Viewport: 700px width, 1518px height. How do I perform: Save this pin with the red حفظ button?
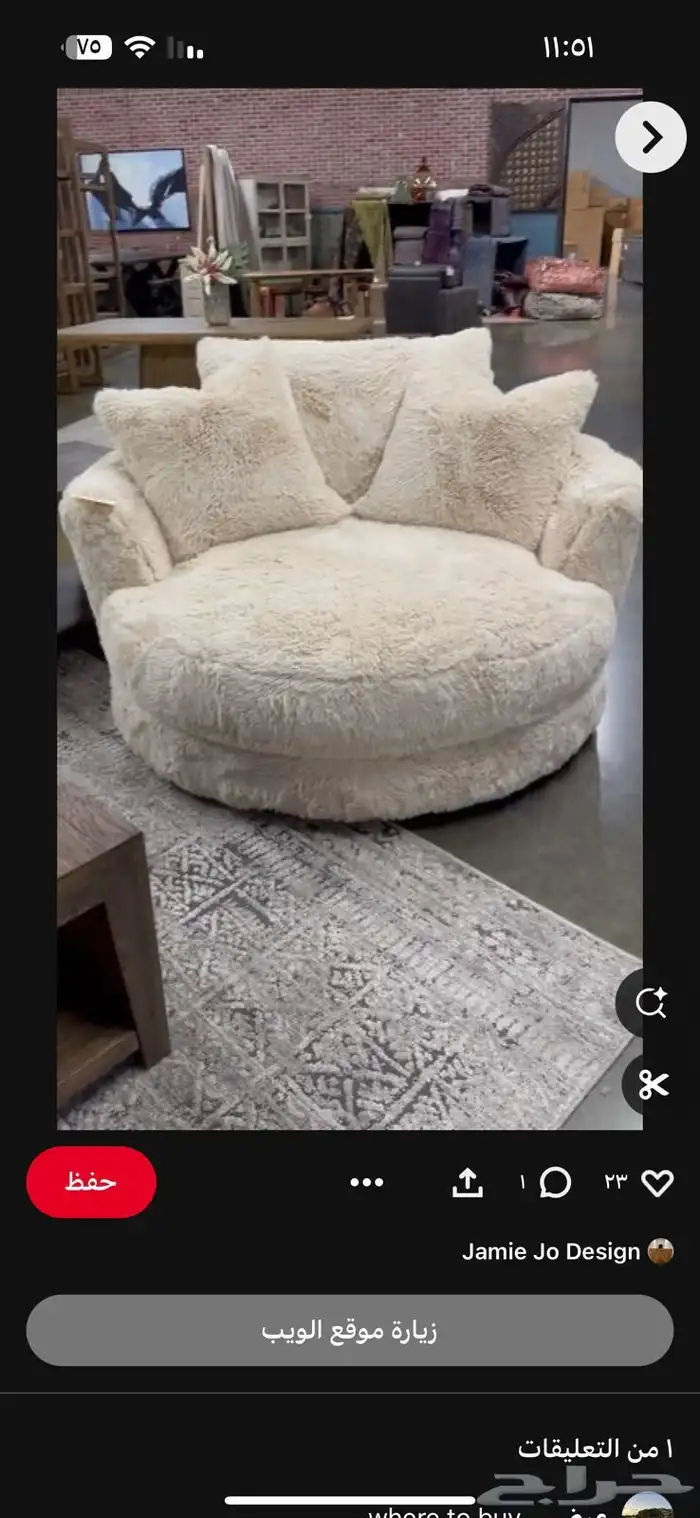(x=91, y=1182)
